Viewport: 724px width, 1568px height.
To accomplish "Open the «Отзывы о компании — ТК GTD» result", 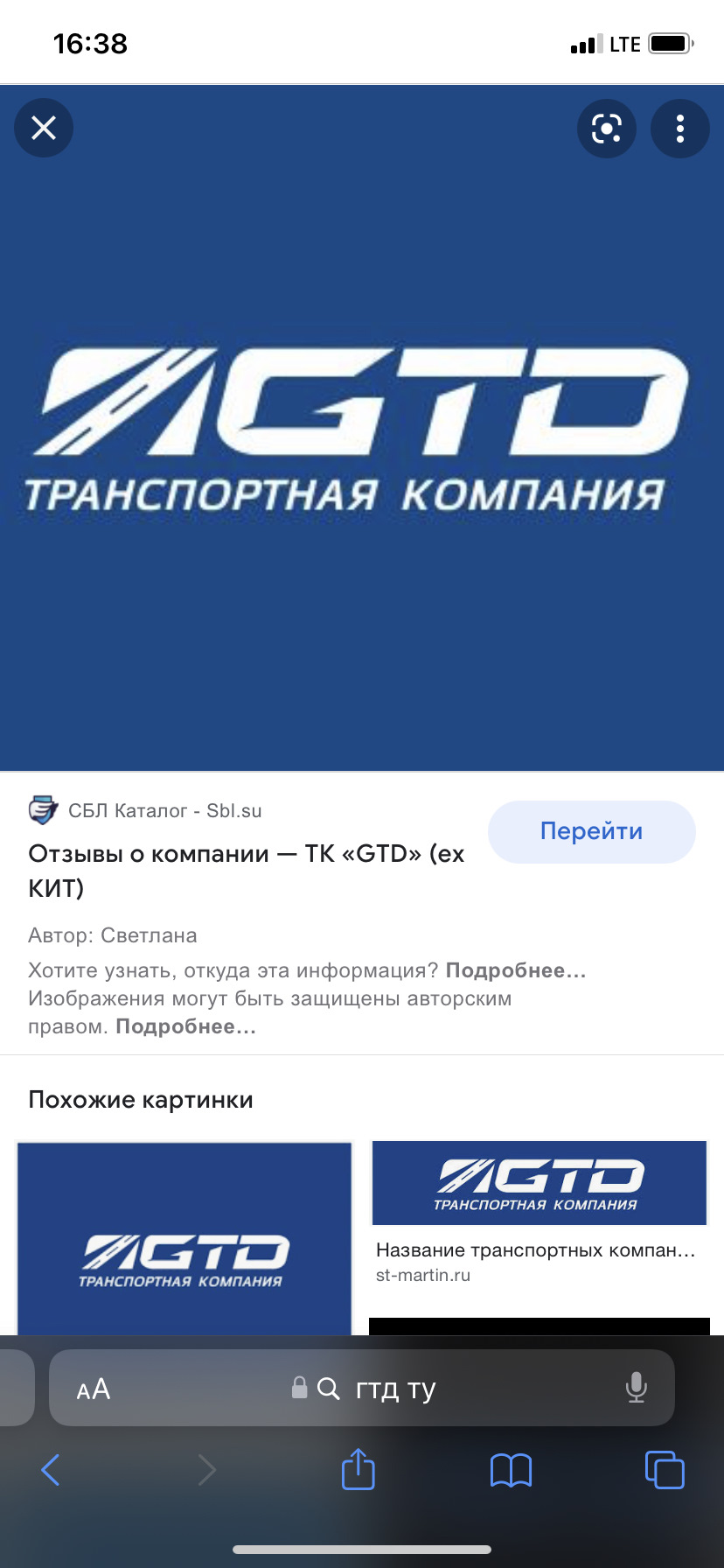I will tap(246, 870).
